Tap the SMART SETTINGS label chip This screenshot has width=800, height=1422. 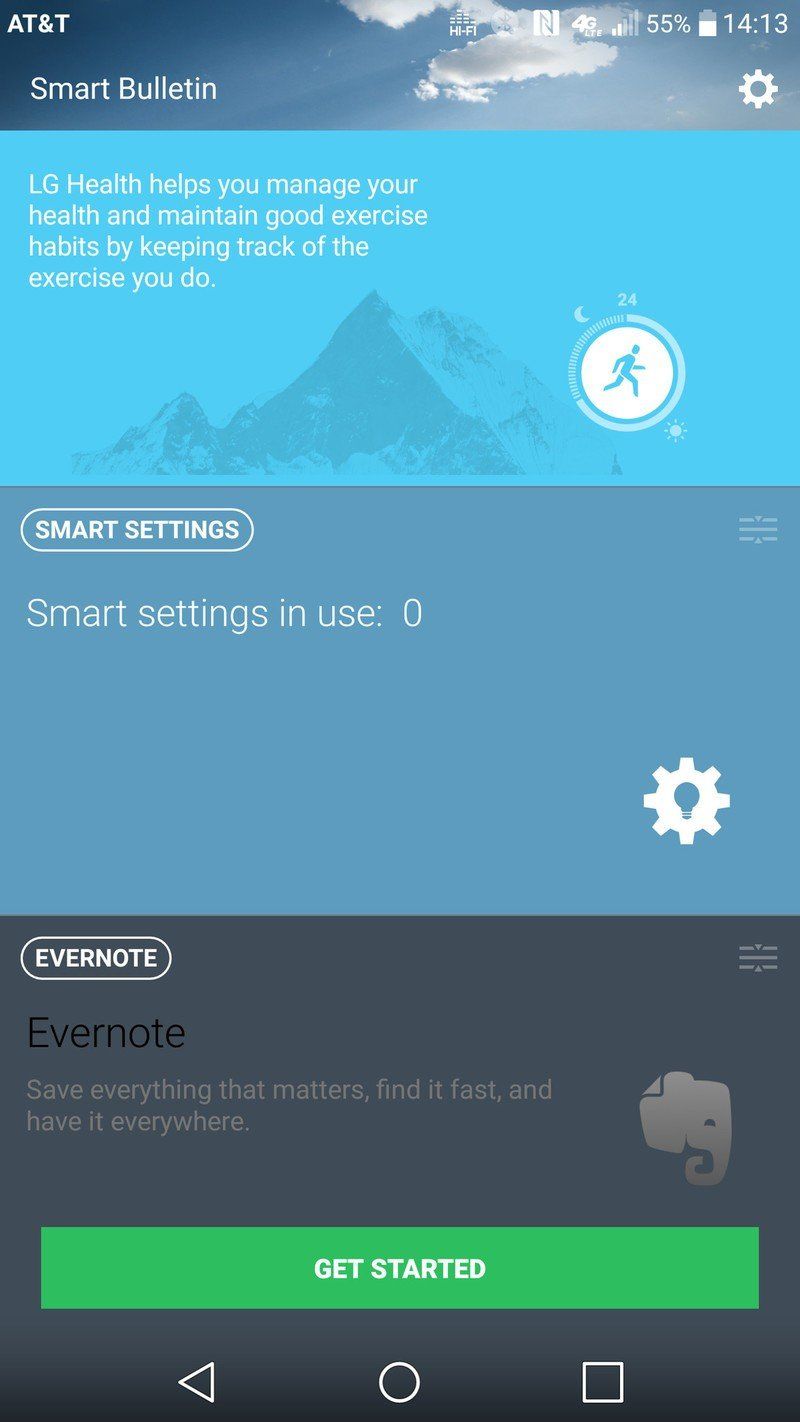(x=137, y=530)
